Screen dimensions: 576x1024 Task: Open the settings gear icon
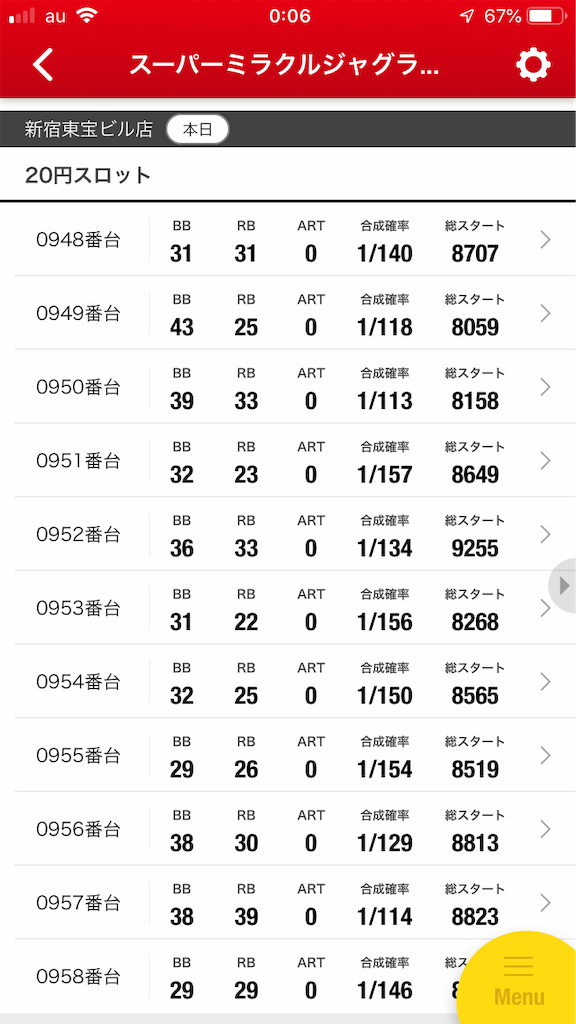(x=534, y=65)
